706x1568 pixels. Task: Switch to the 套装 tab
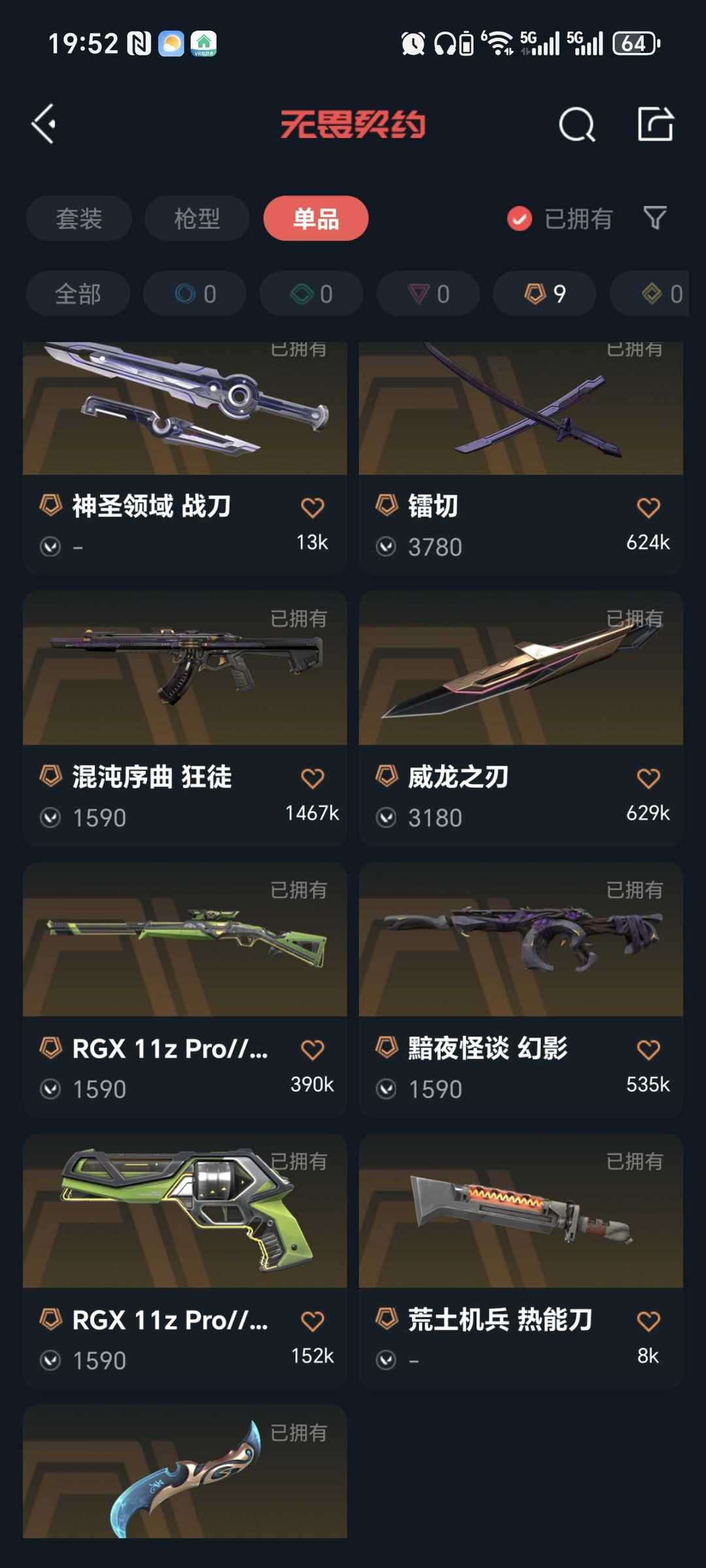[79, 218]
